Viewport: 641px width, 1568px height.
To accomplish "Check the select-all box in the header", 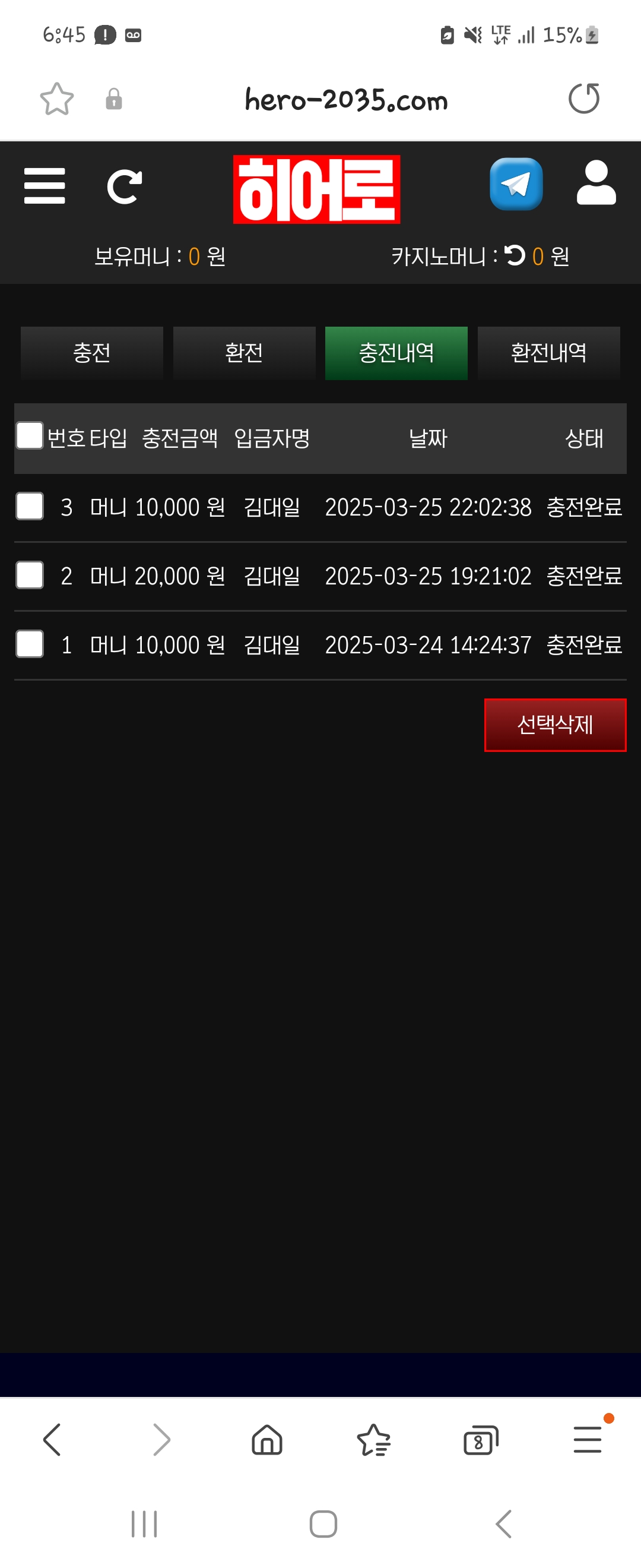I will [29, 436].
